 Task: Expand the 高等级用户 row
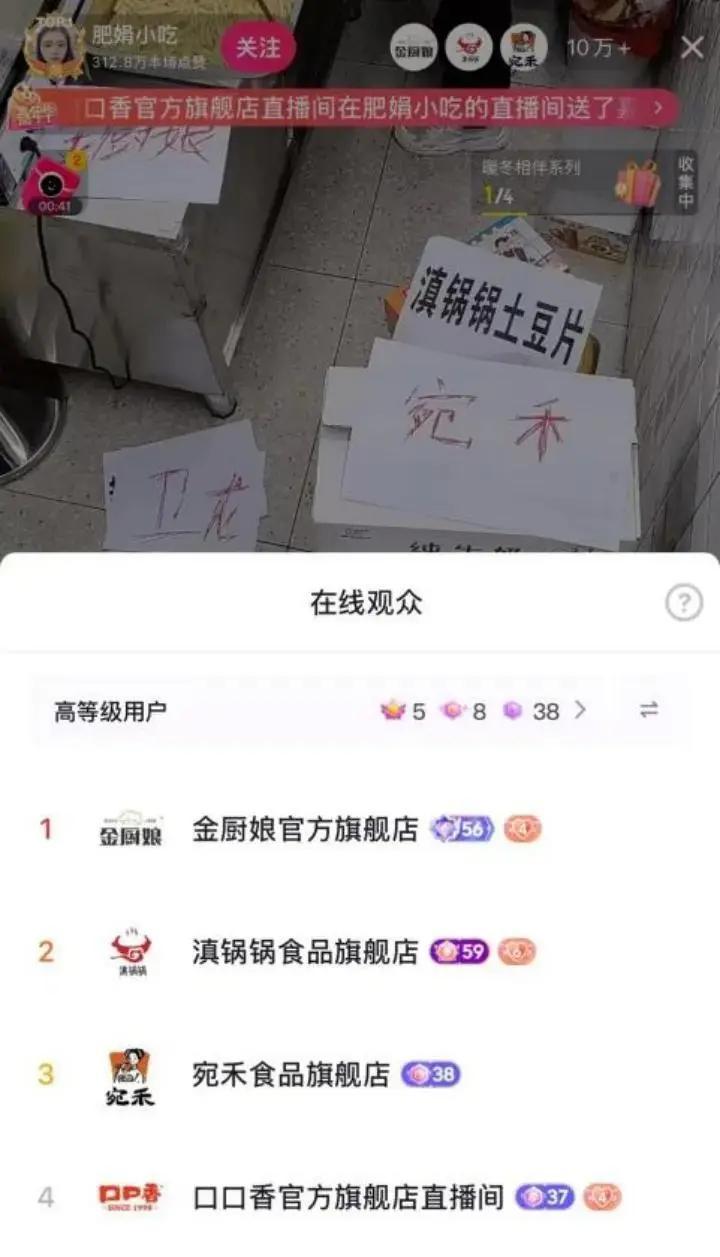578,711
